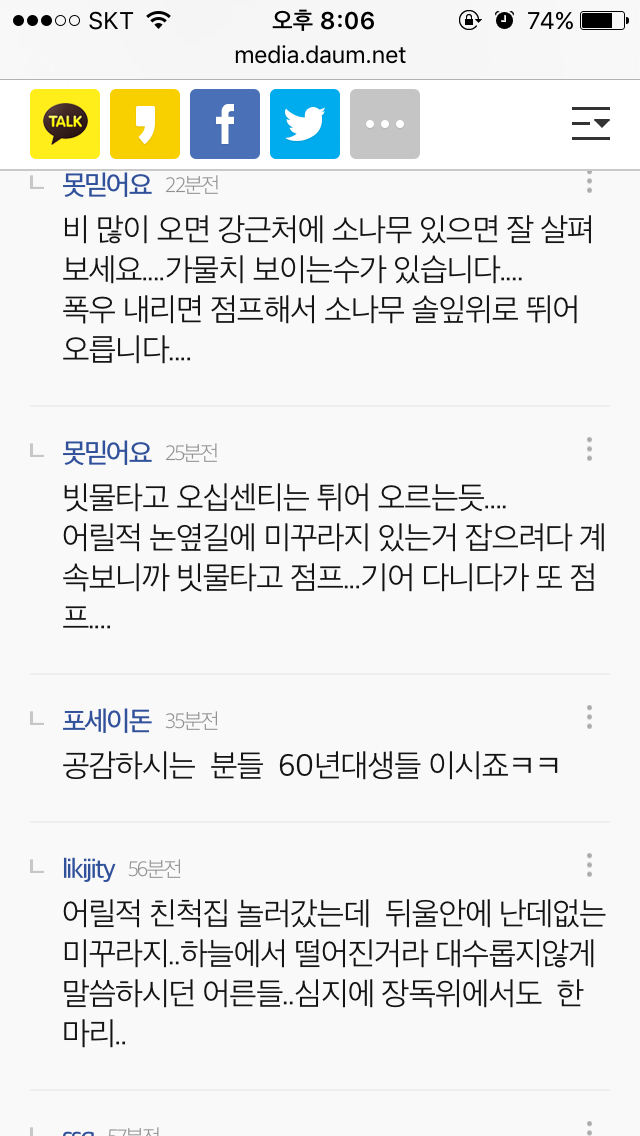
Task: Open options for 못믿어요's 25분전 comment
Action: tap(589, 449)
